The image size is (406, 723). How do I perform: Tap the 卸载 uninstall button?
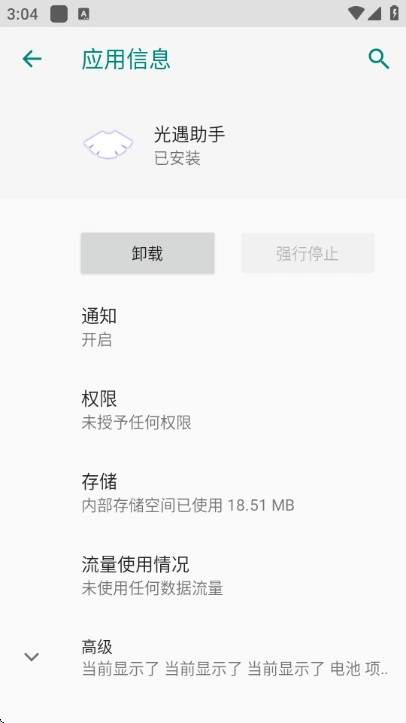pos(147,253)
